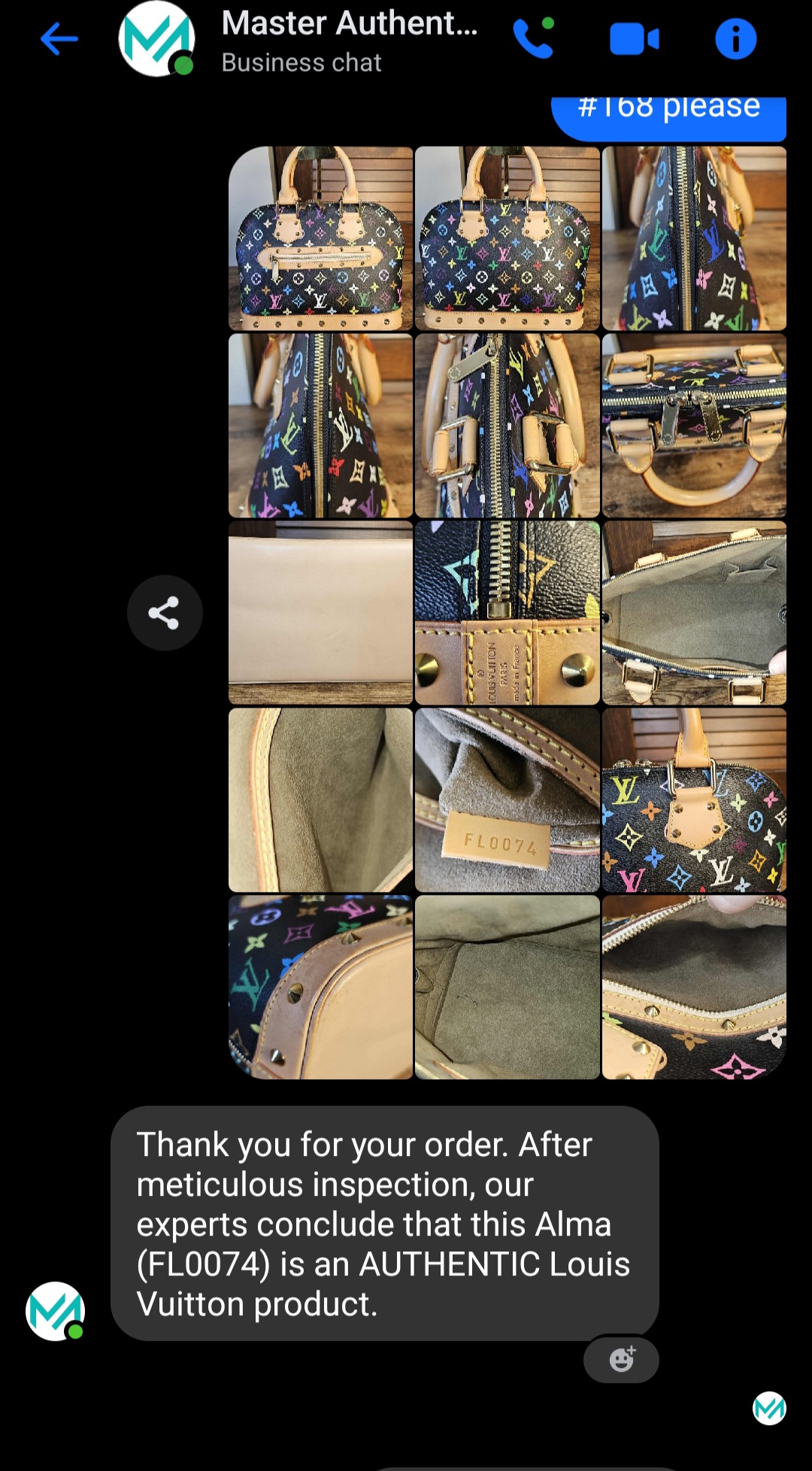View the photo of the zipper pull and top handles
The height and width of the screenshot is (1471, 812).
click(694, 426)
